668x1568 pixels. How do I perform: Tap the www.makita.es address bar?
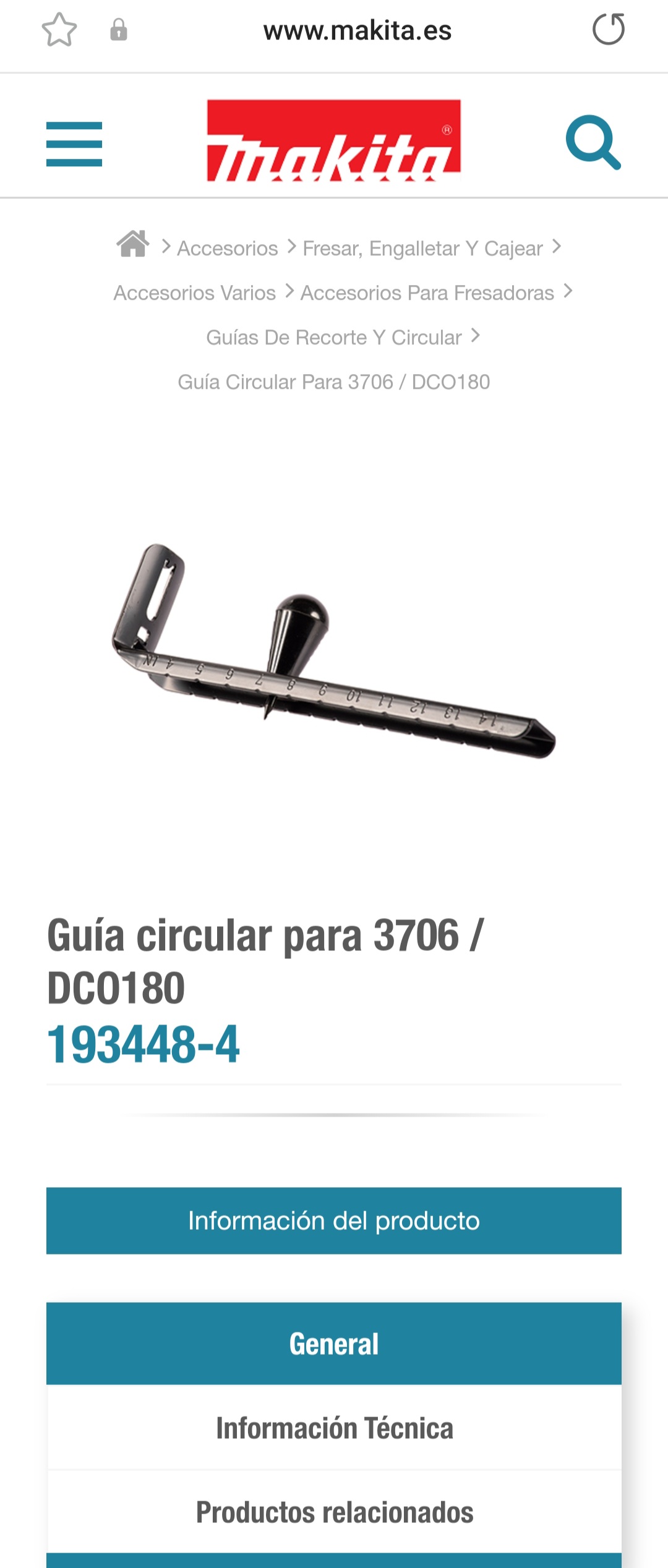click(357, 31)
